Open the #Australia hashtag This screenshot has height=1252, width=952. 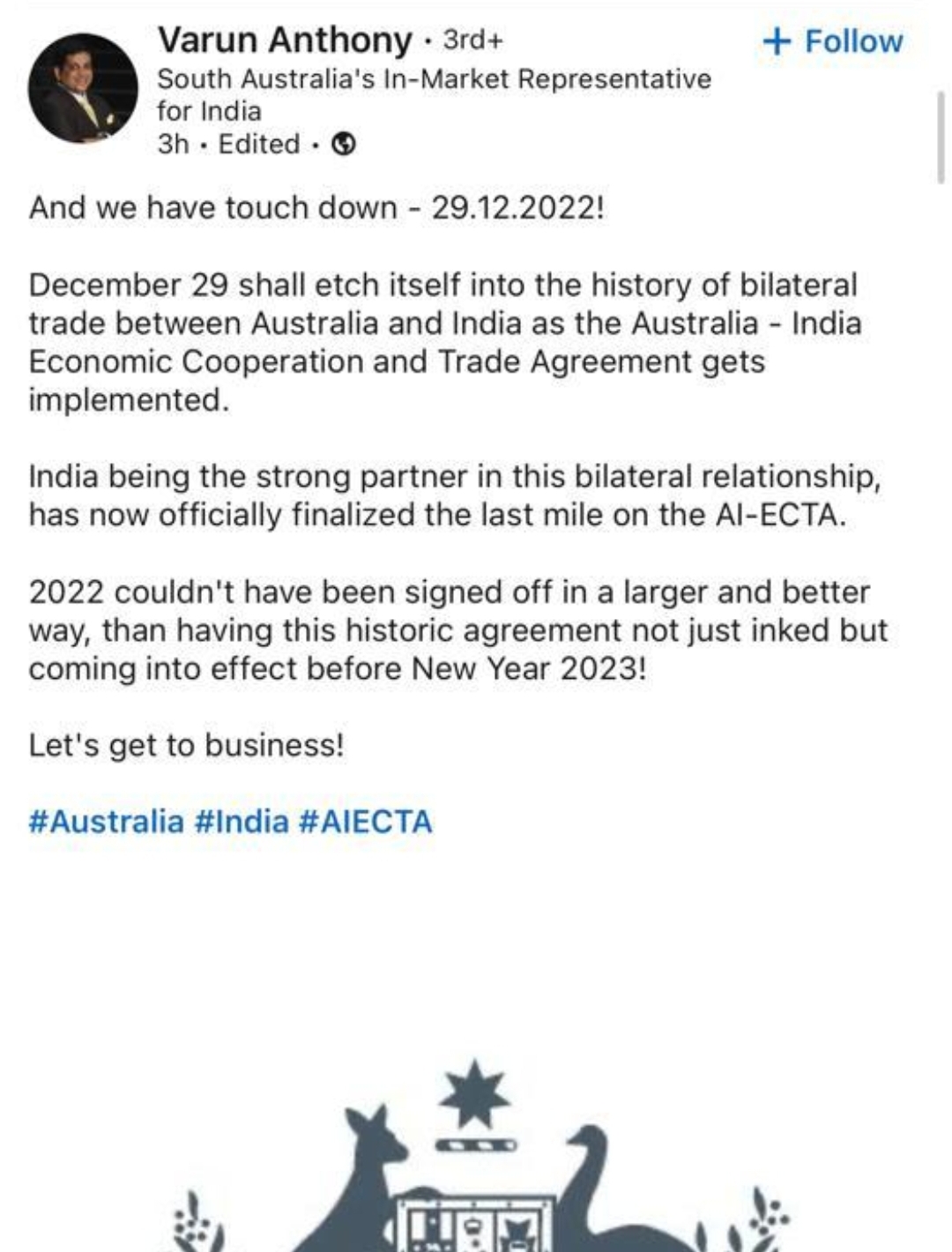click(106, 822)
